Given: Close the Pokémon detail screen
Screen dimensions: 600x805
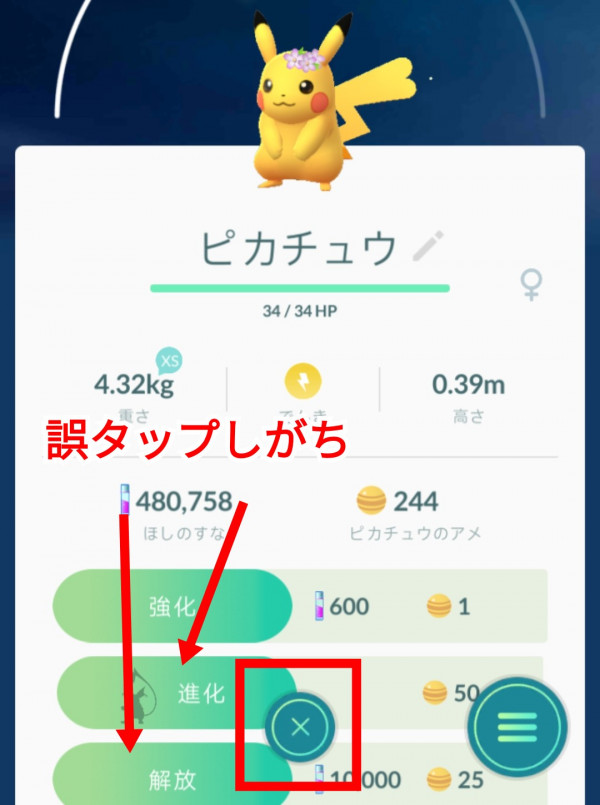Looking at the screenshot, I should [x=301, y=726].
